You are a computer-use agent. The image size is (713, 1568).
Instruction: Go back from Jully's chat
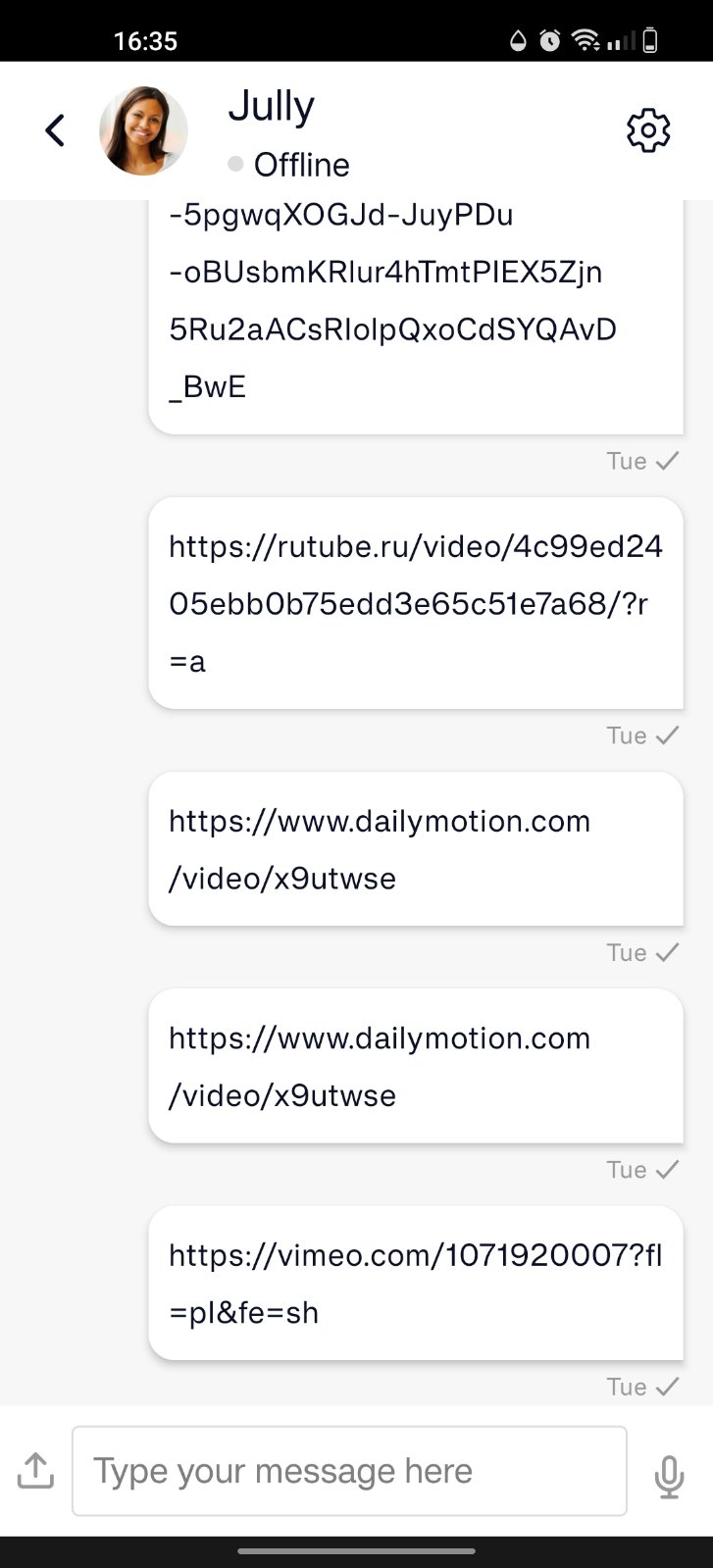(x=55, y=130)
